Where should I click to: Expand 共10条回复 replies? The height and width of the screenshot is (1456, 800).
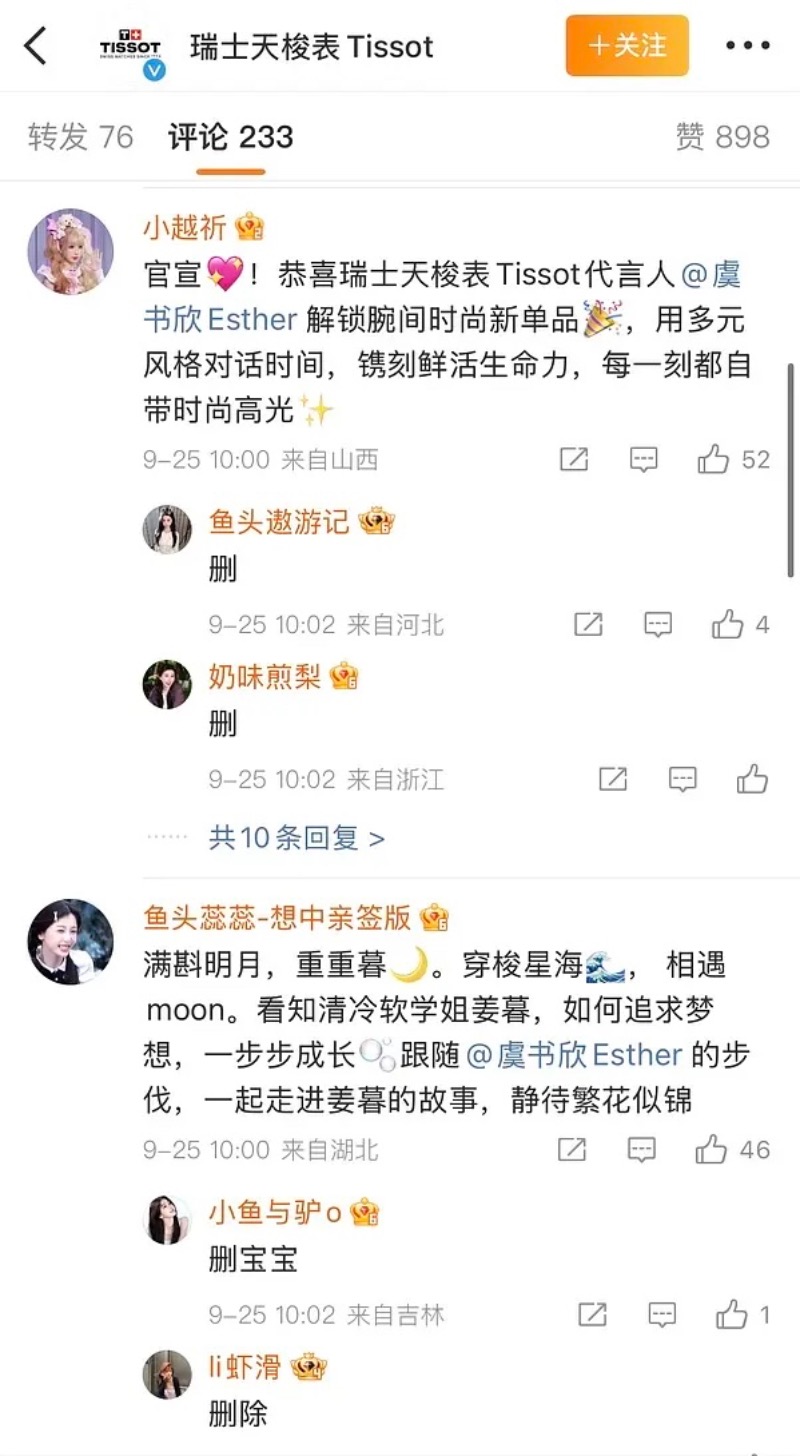tap(296, 837)
